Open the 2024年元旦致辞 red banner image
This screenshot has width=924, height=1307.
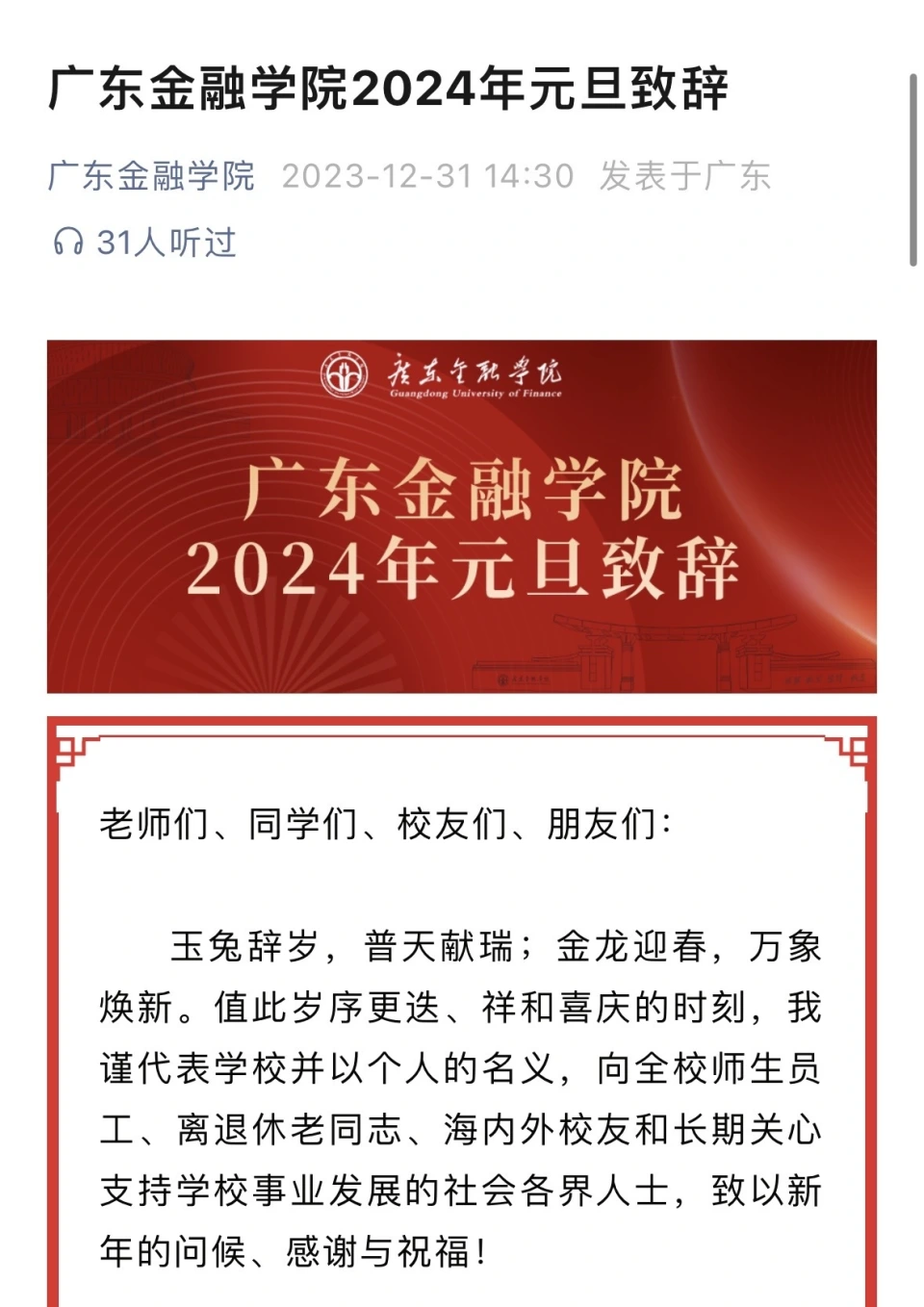coord(462,517)
